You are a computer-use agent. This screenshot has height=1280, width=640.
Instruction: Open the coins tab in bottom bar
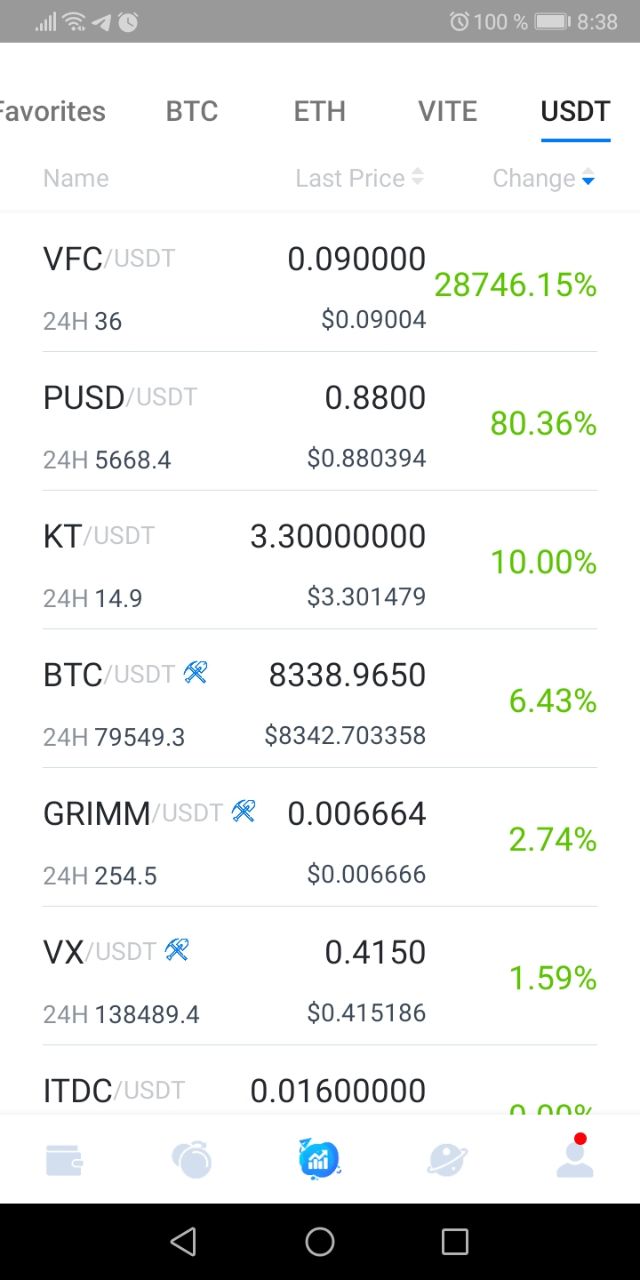[x=192, y=1159]
